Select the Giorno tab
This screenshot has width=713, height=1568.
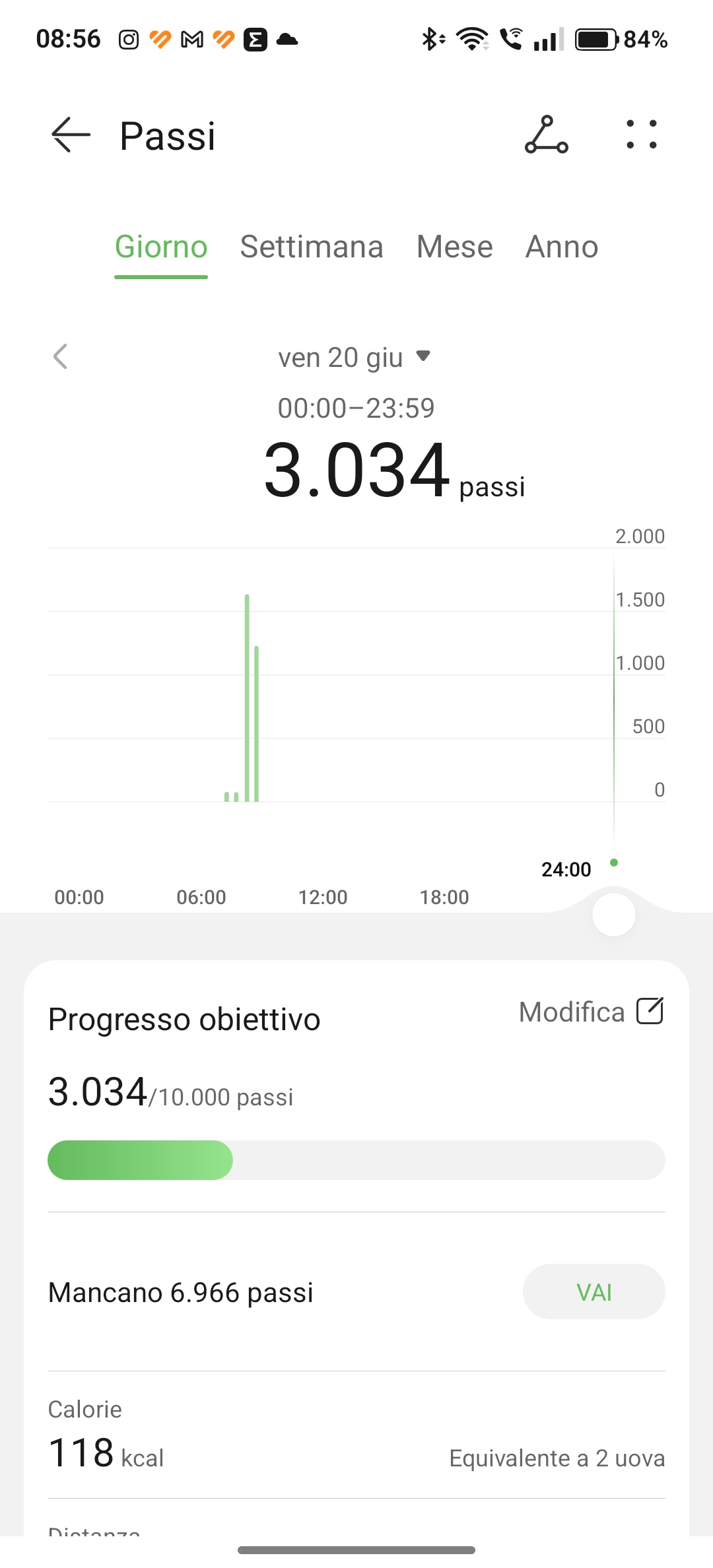pyautogui.click(x=161, y=247)
